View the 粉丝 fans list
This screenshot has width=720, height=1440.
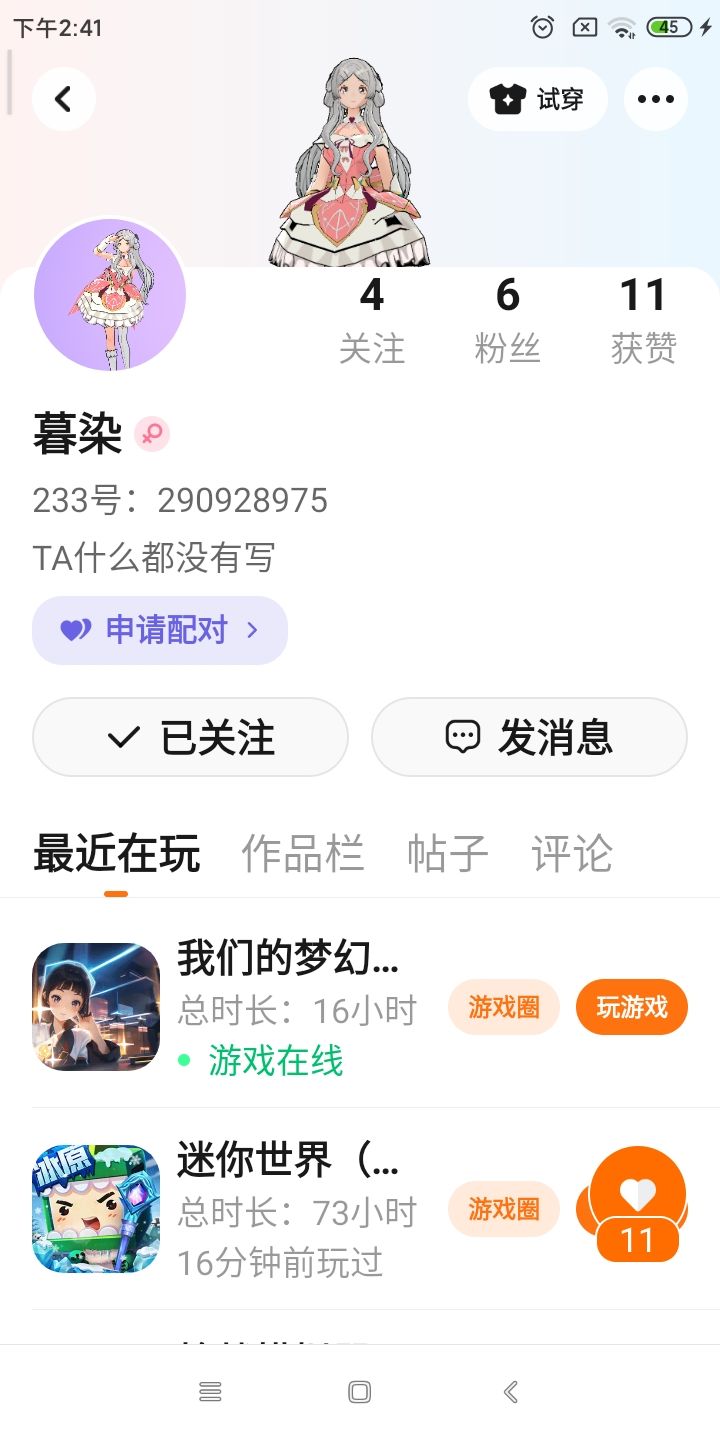click(508, 320)
